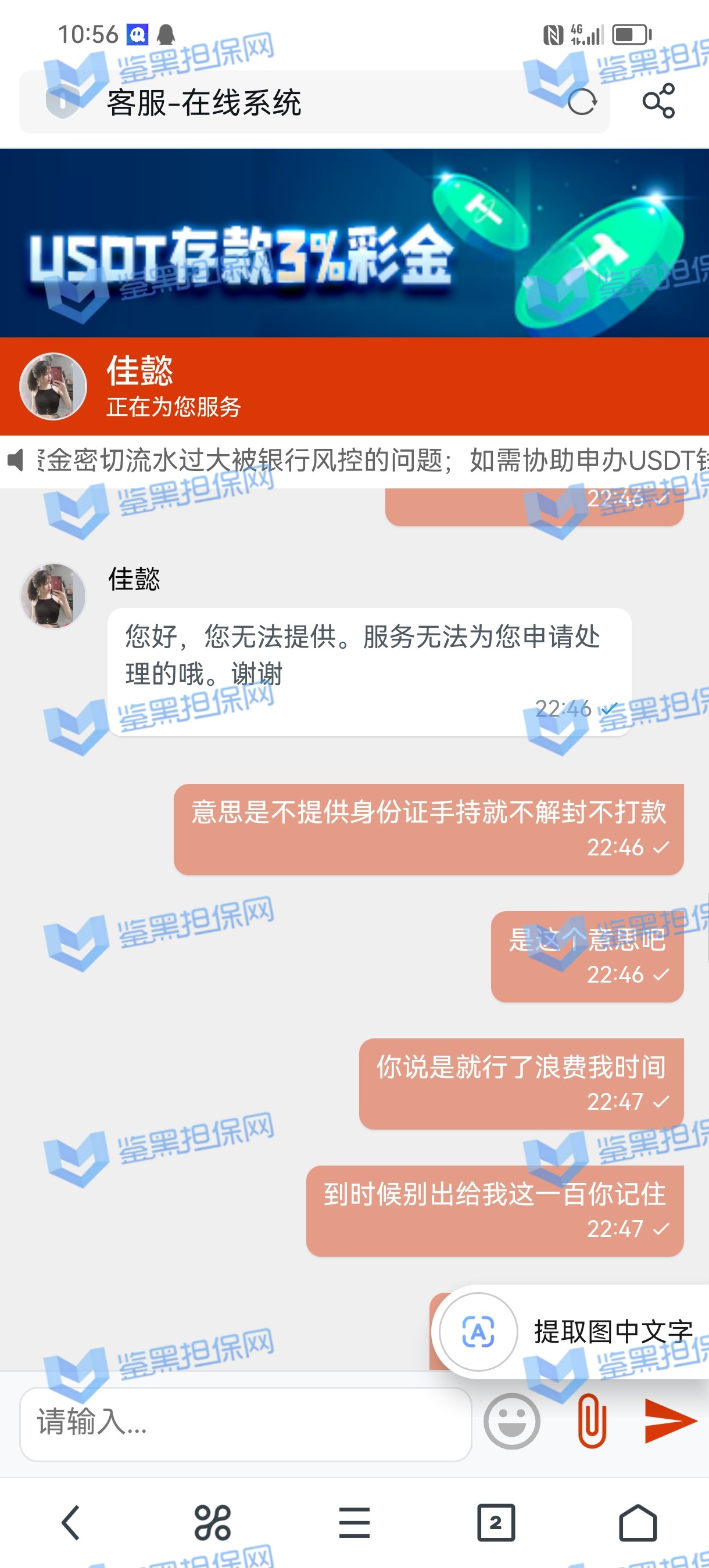Viewport: 709px width, 1568px height.
Task: Open the USDT存款3%彩金 banner
Action: pos(354,243)
